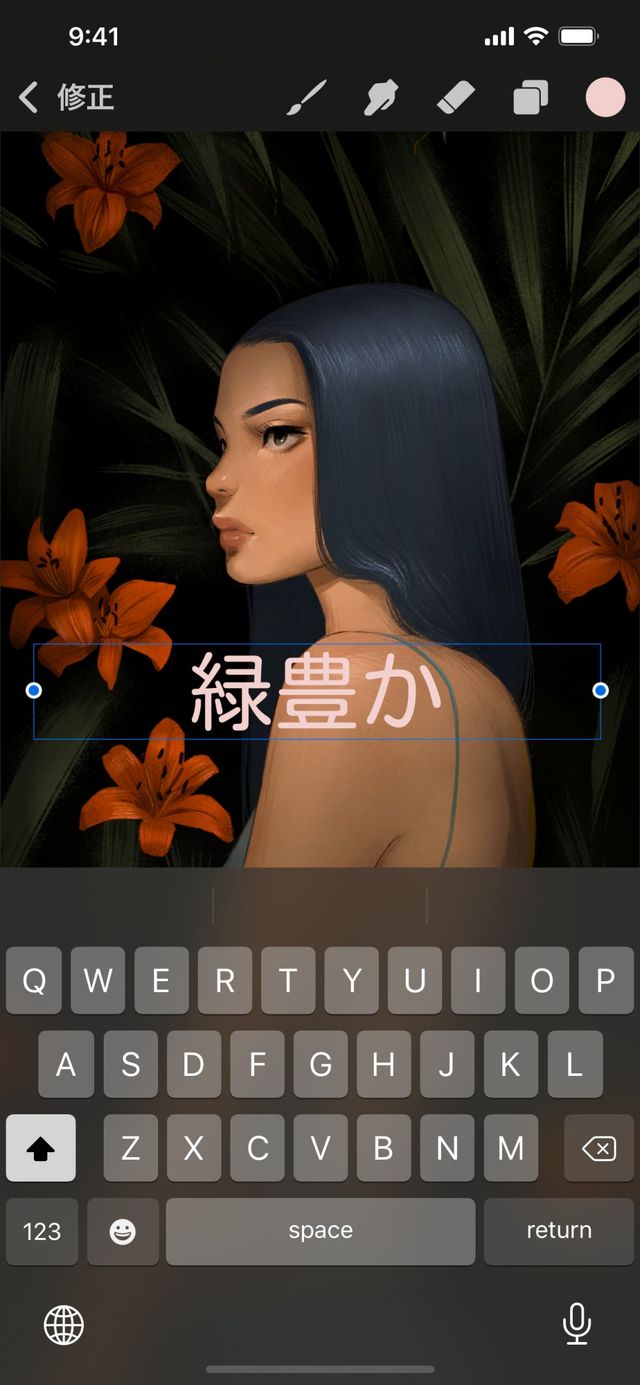Tap the right text box resize handle
Screen dimensions: 640x1385
point(600,690)
